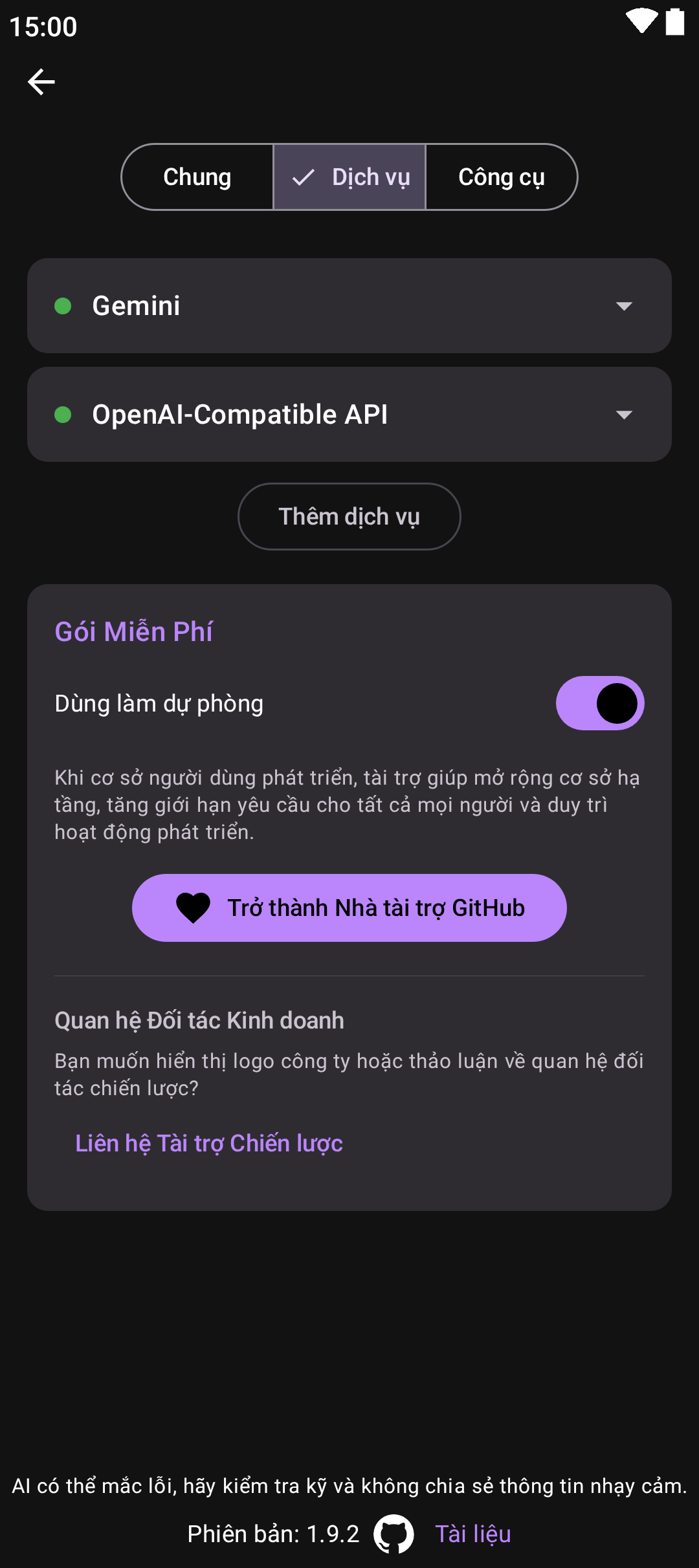The image size is (699, 1568).
Task: Open the GitHub icon at the bottom
Action: coord(394,1534)
